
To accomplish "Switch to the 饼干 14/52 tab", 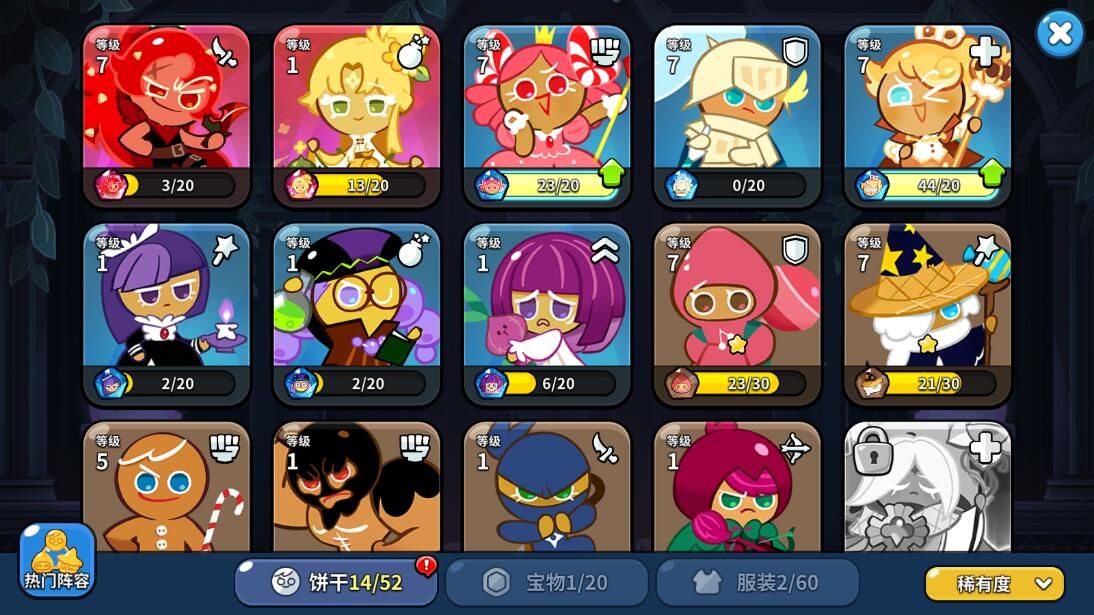I will pyautogui.click(x=336, y=582).
